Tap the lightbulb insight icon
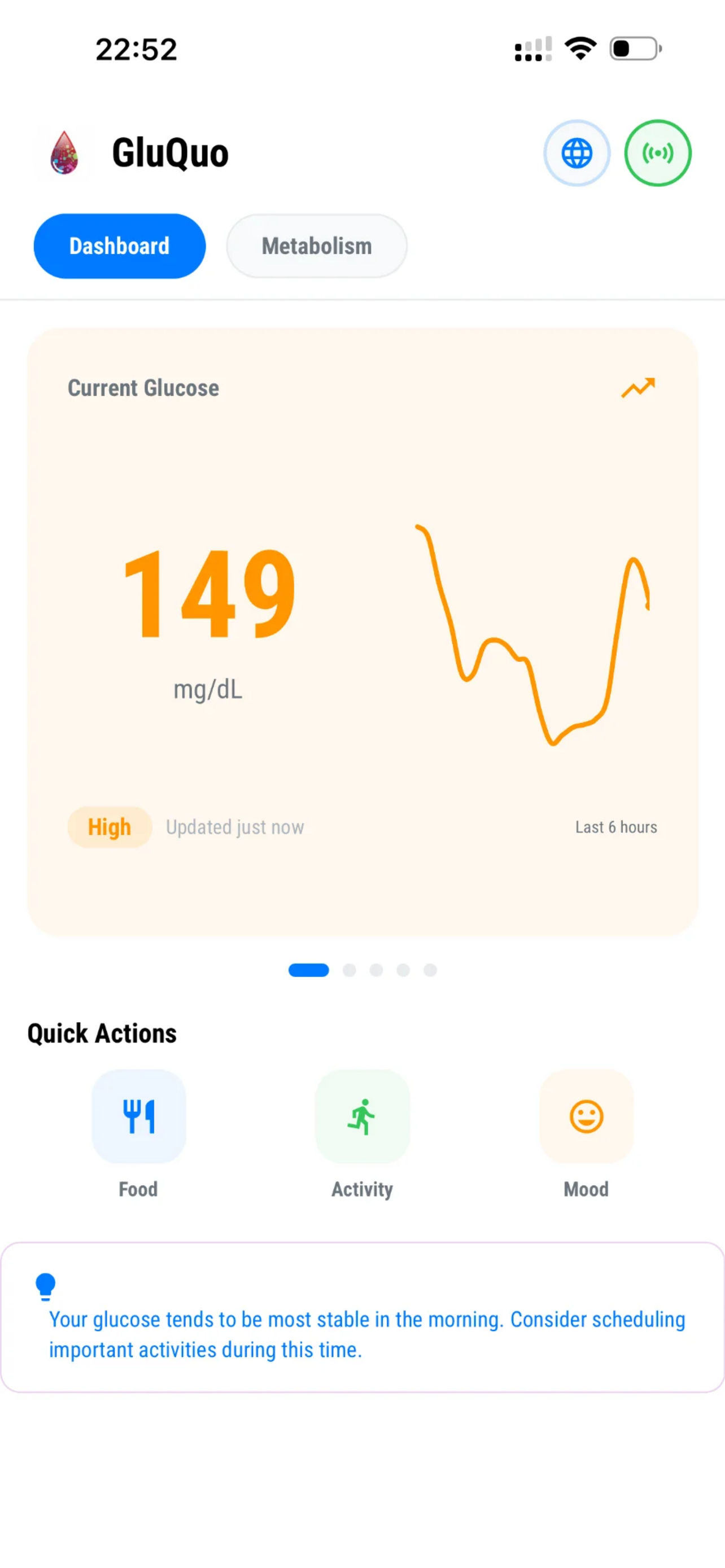The height and width of the screenshot is (1568, 725). pos(46,1284)
